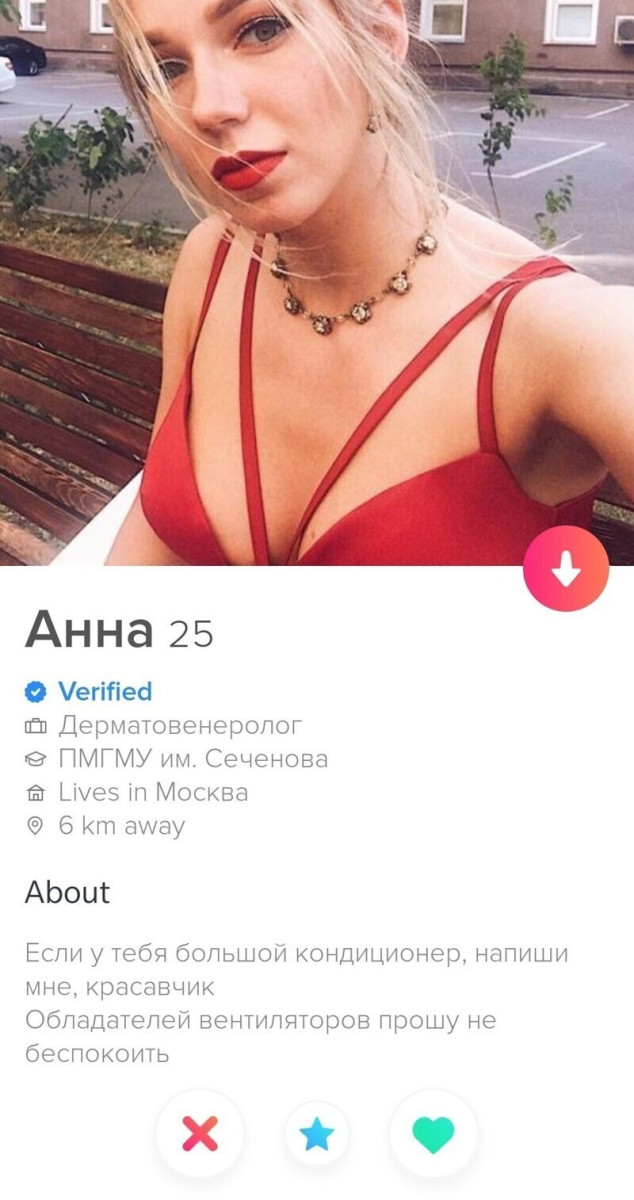Like the profile with the green heart
634x1200 pixels.
point(433,1134)
